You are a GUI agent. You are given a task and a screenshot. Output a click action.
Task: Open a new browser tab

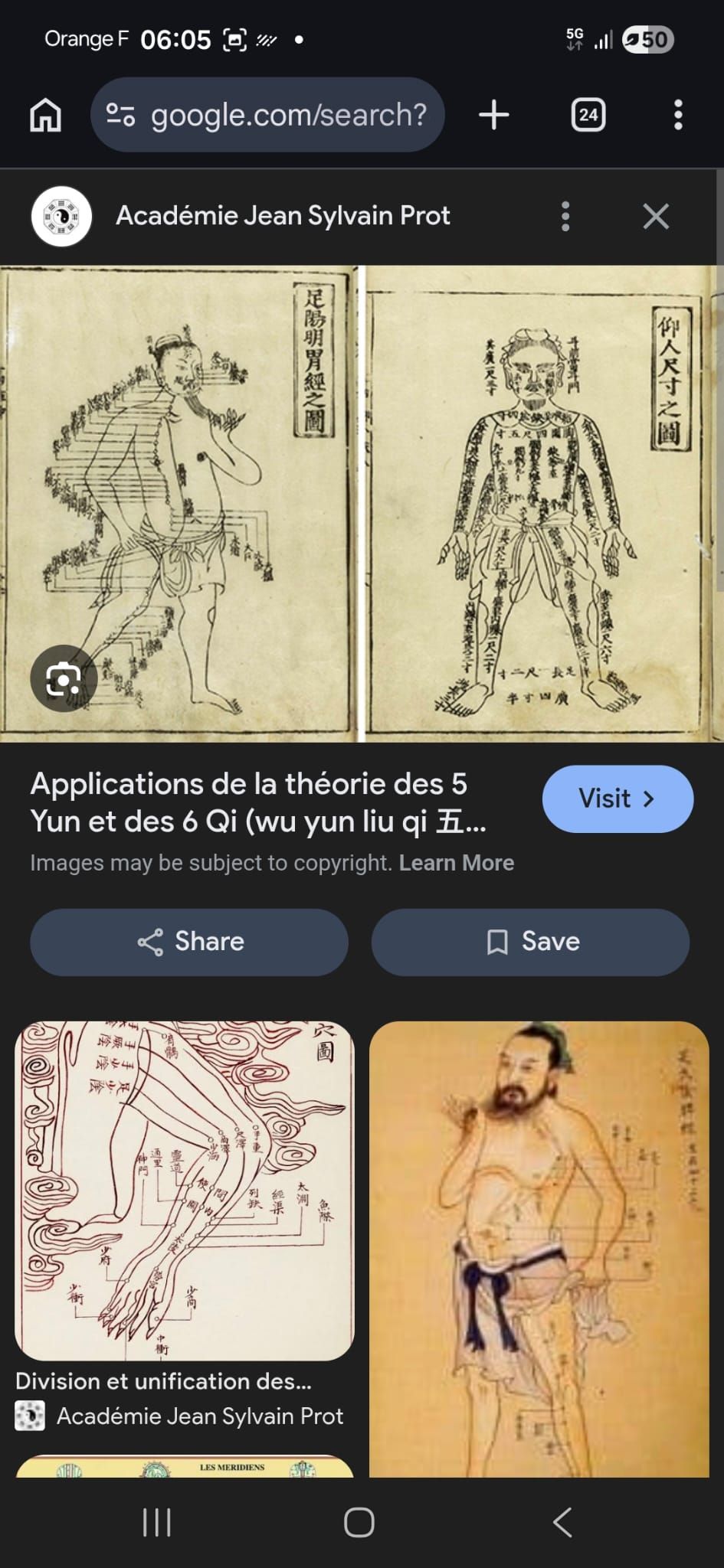(494, 115)
